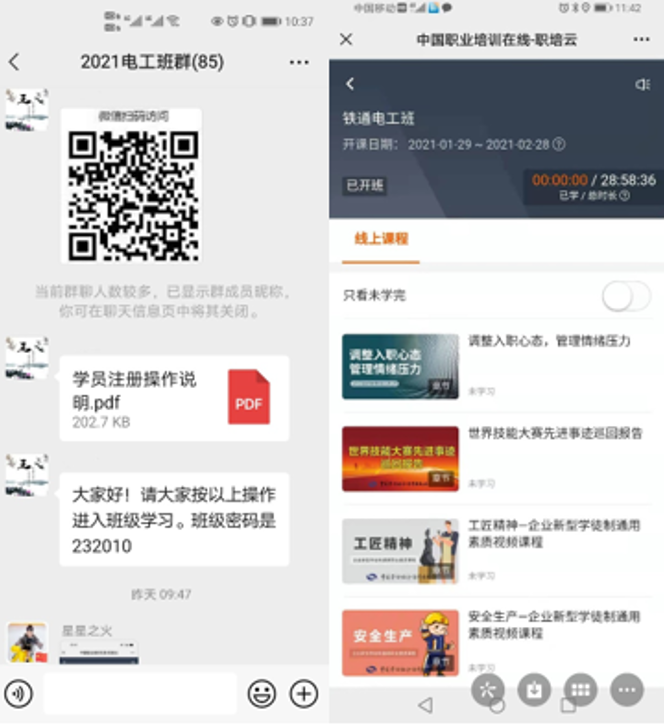Tap the floating download icon

pos(534,689)
